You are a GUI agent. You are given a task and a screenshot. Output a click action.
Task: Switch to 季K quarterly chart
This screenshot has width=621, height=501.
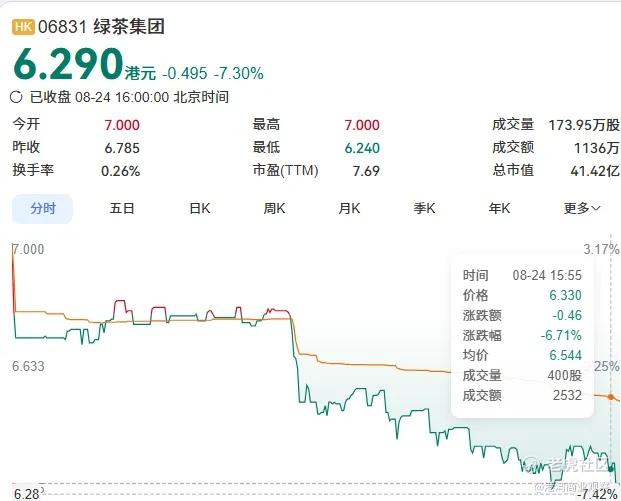click(x=424, y=208)
